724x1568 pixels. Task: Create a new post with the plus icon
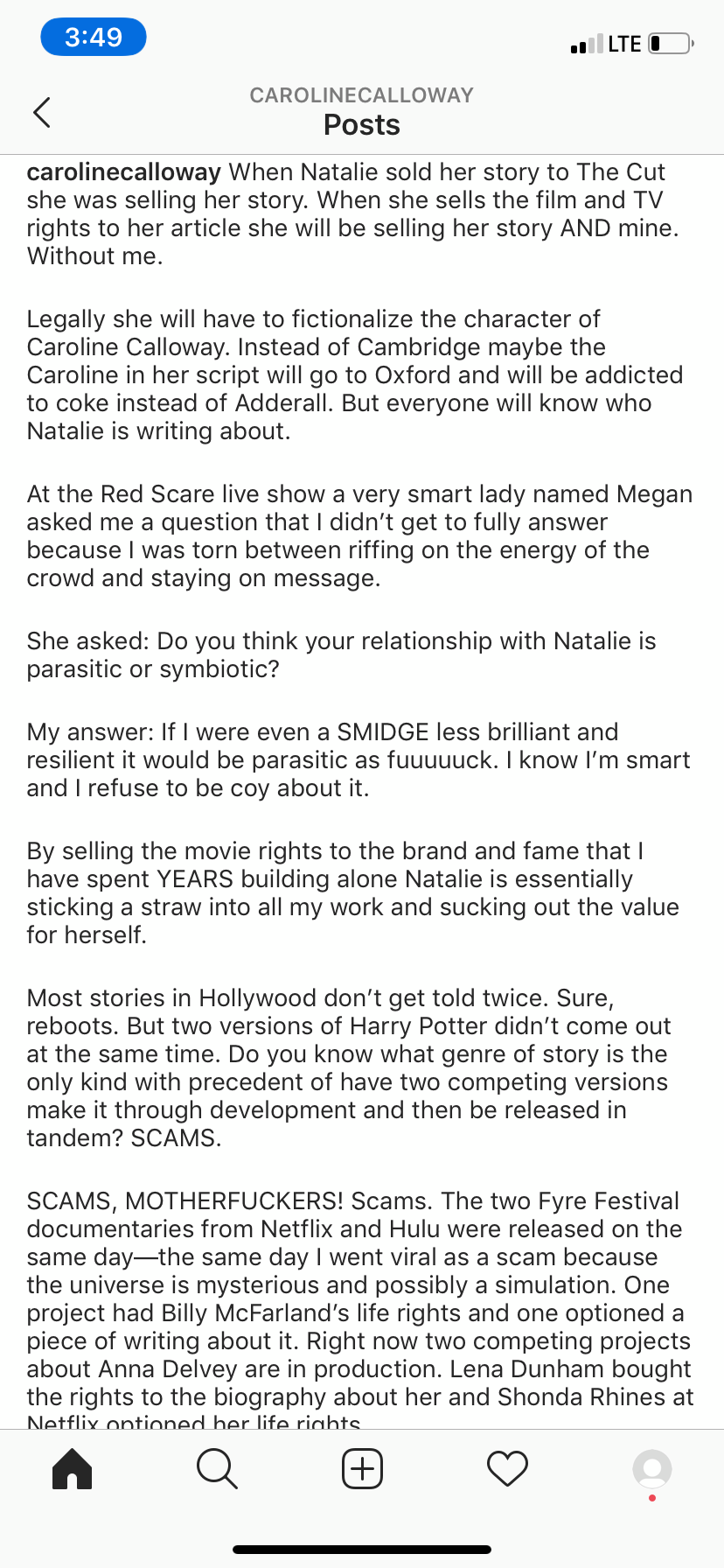pos(362,1468)
